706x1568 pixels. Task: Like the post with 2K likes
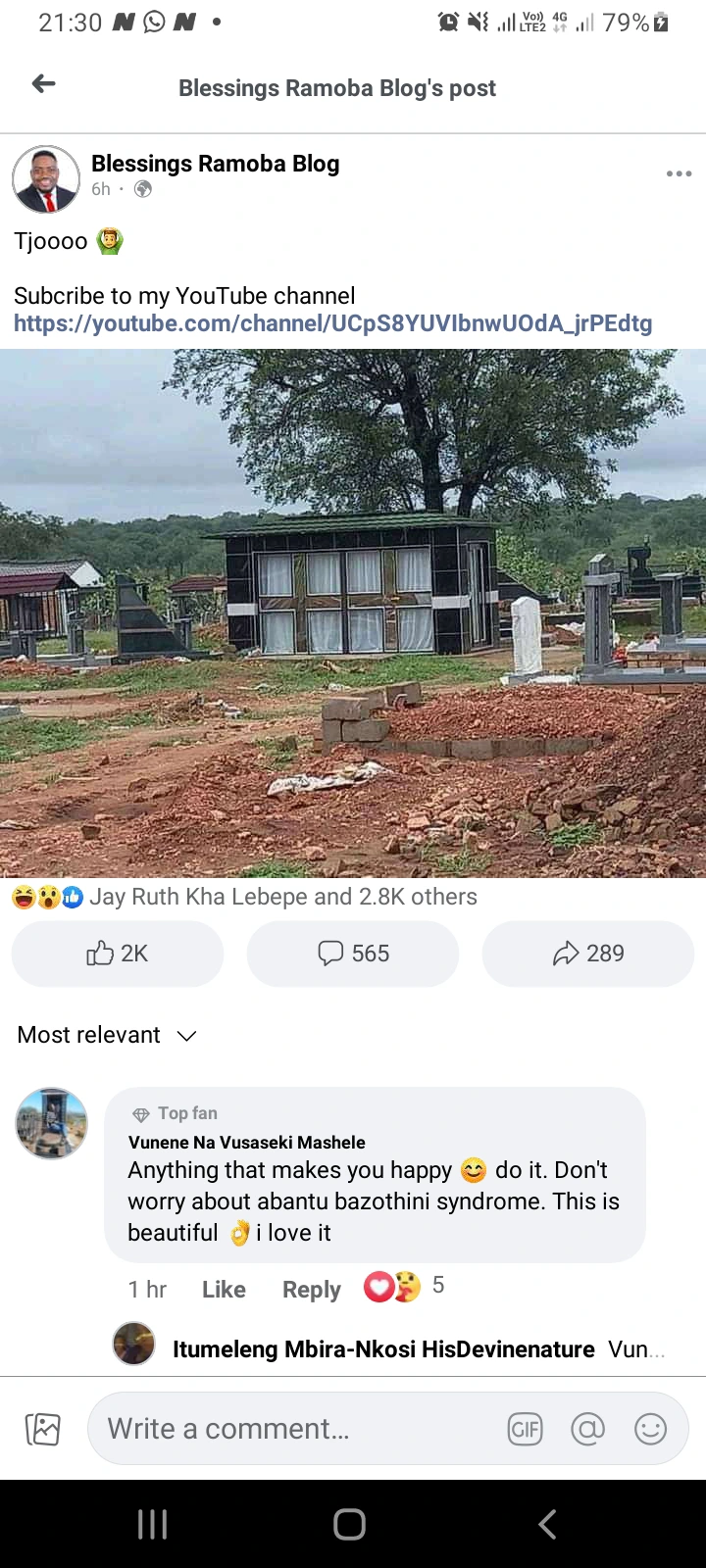coord(118,954)
